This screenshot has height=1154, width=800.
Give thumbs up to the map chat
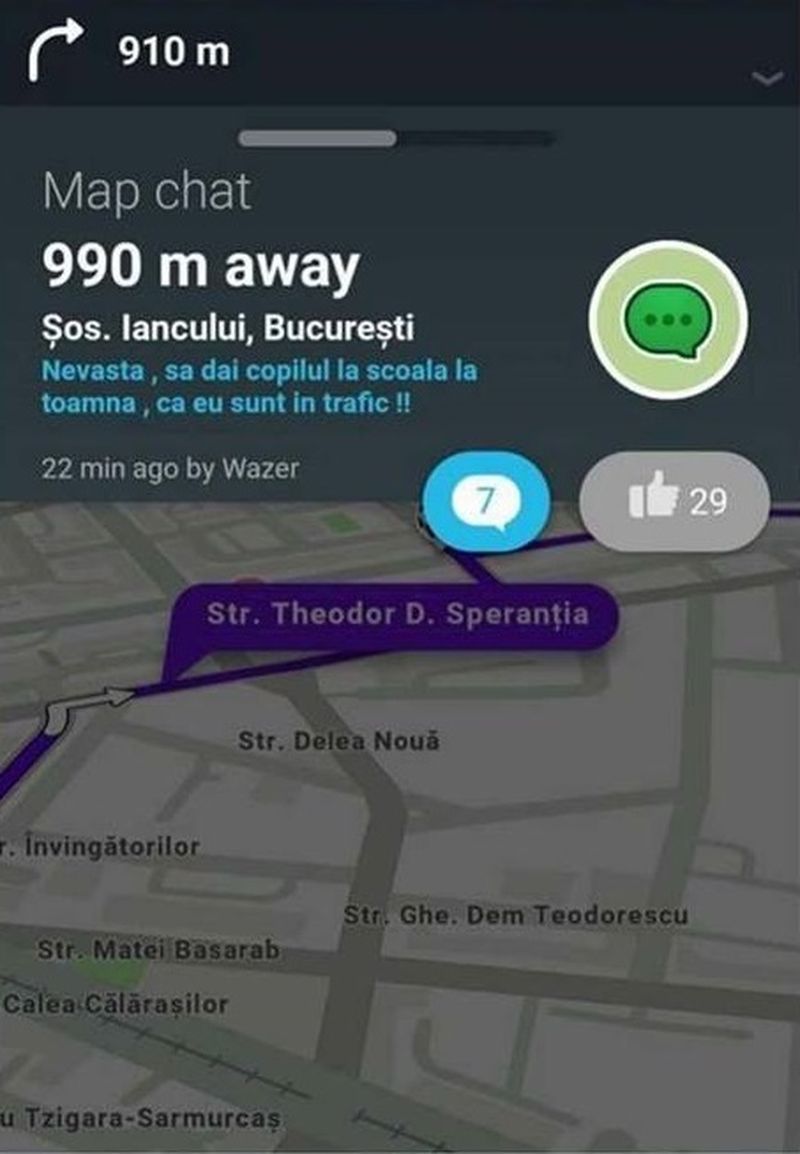pyautogui.click(x=674, y=501)
